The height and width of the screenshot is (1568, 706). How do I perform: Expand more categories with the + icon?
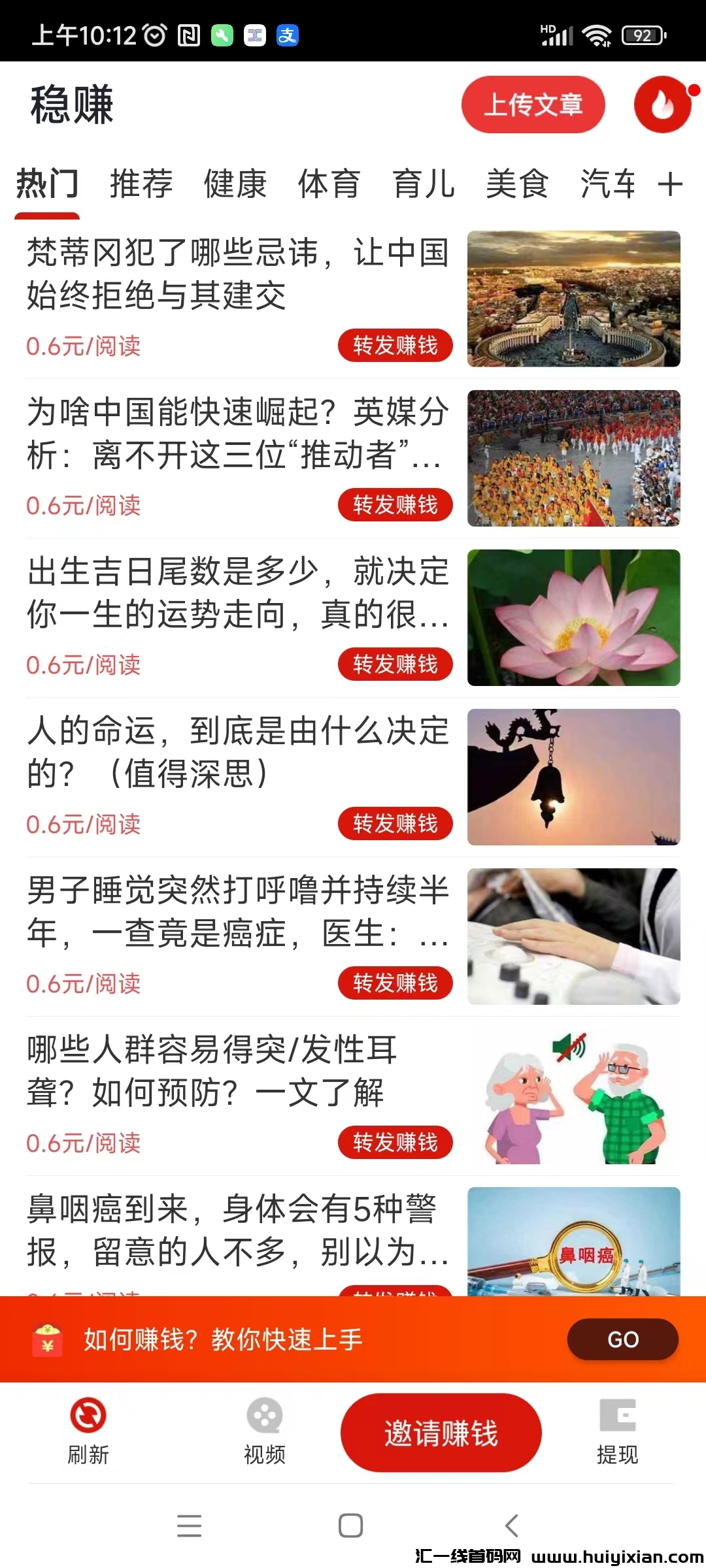point(671,186)
